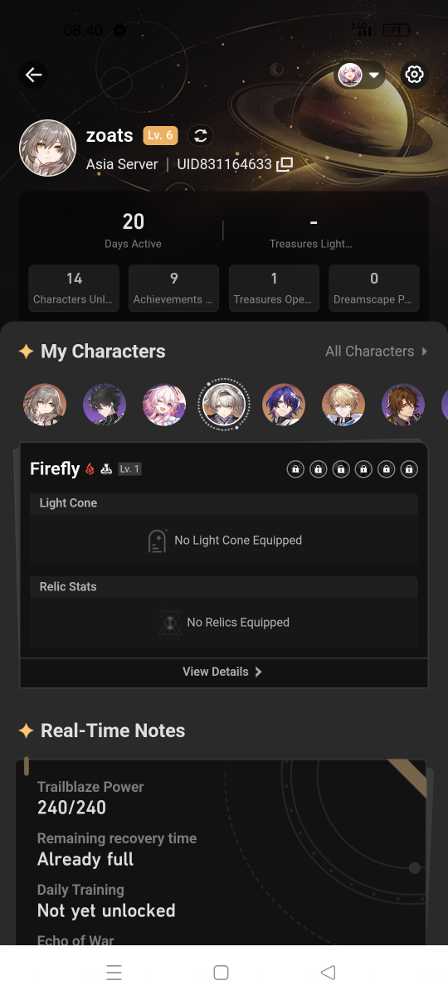Select the blue-haired character avatar
This screenshot has height=1000, width=448.
tap(284, 404)
